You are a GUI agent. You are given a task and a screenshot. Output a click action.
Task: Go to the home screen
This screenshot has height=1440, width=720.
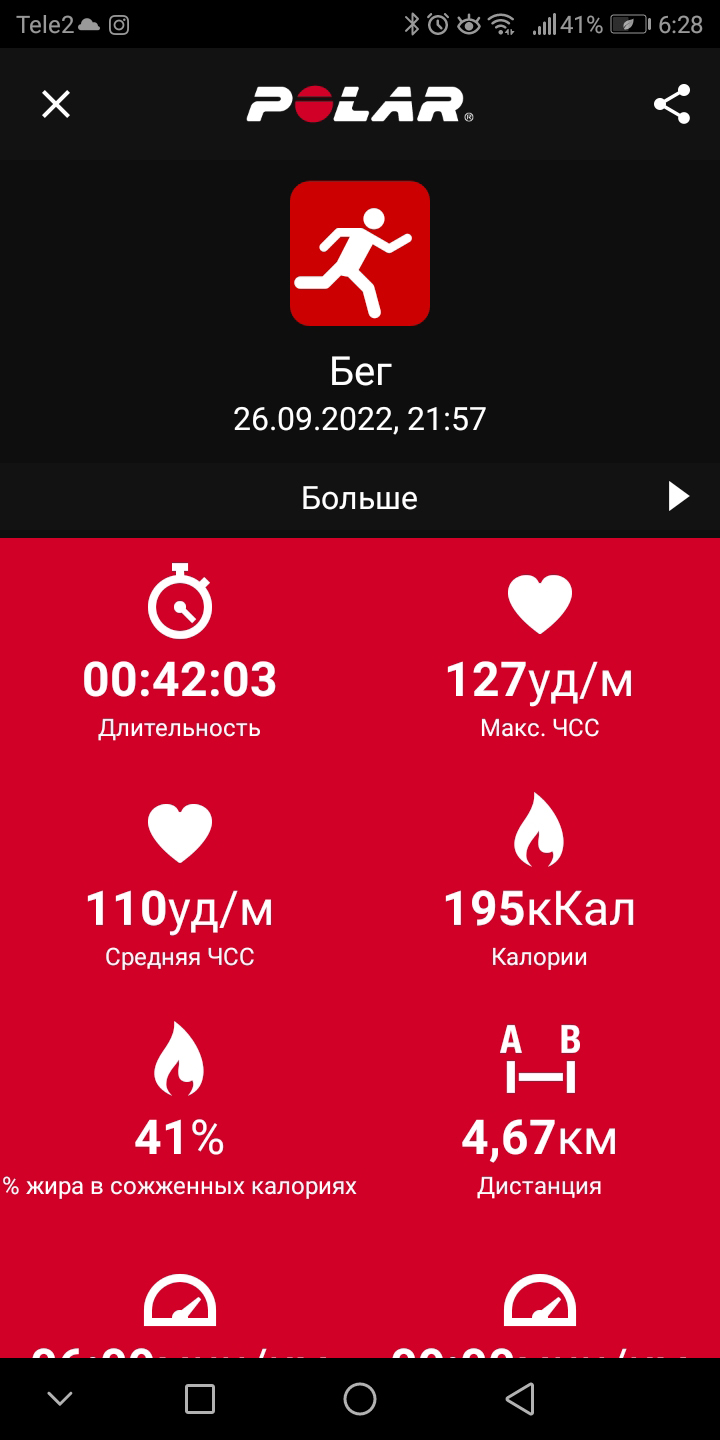click(x=360, y=1399)
